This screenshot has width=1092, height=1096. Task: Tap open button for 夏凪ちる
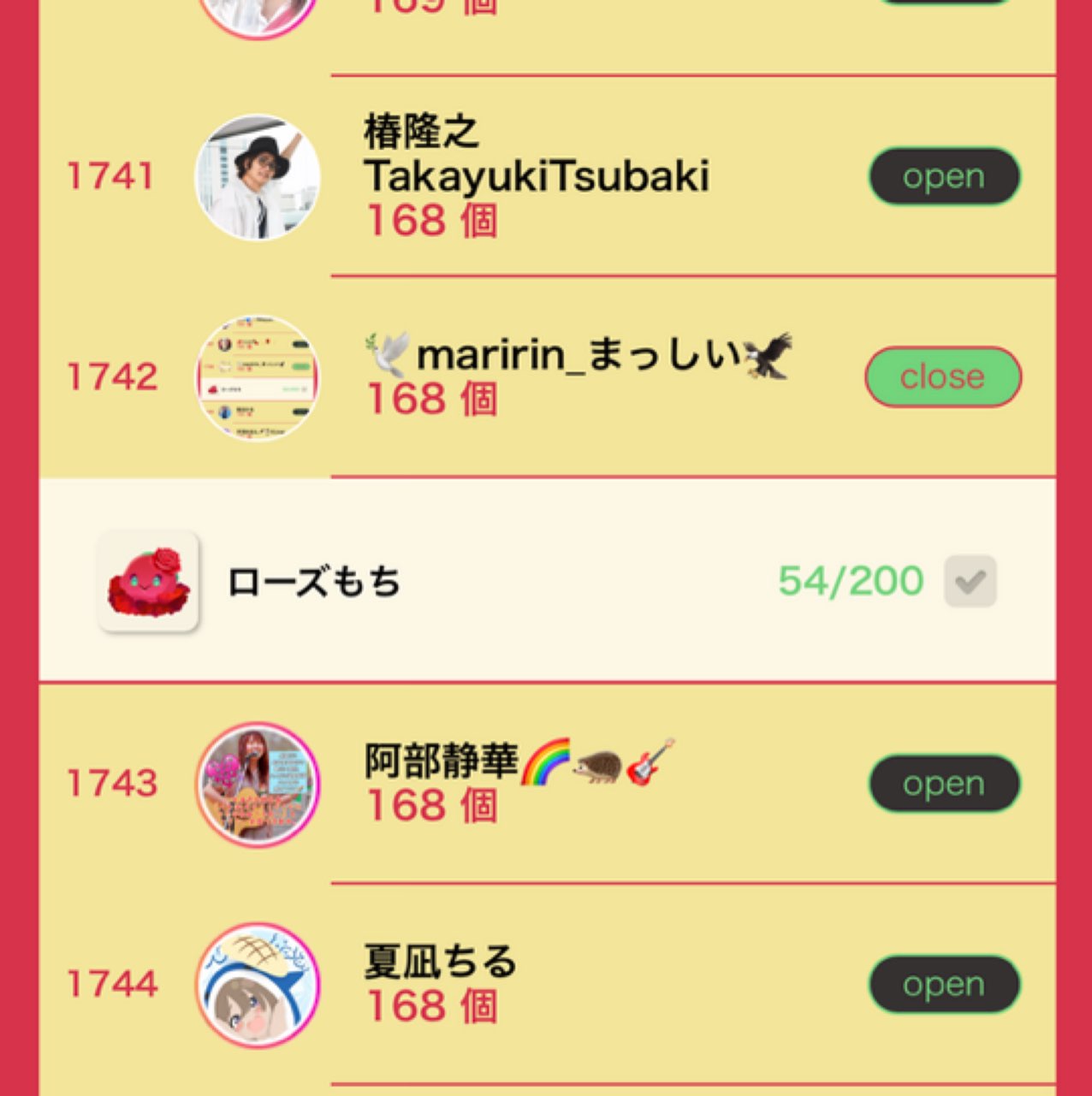pos(944,984)
